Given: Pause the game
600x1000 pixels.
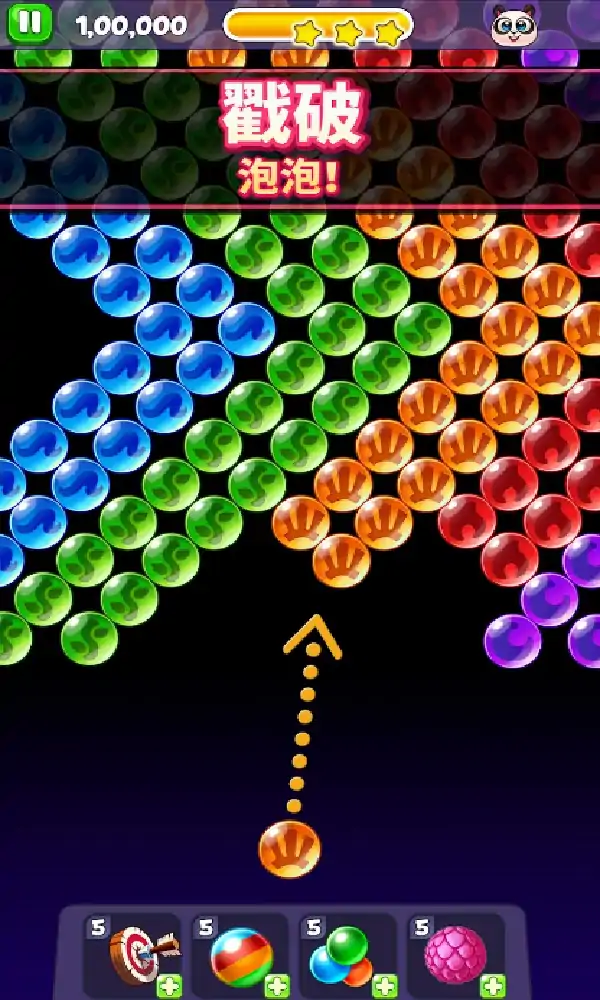Looking at the screenshot, I should (30, 22).
